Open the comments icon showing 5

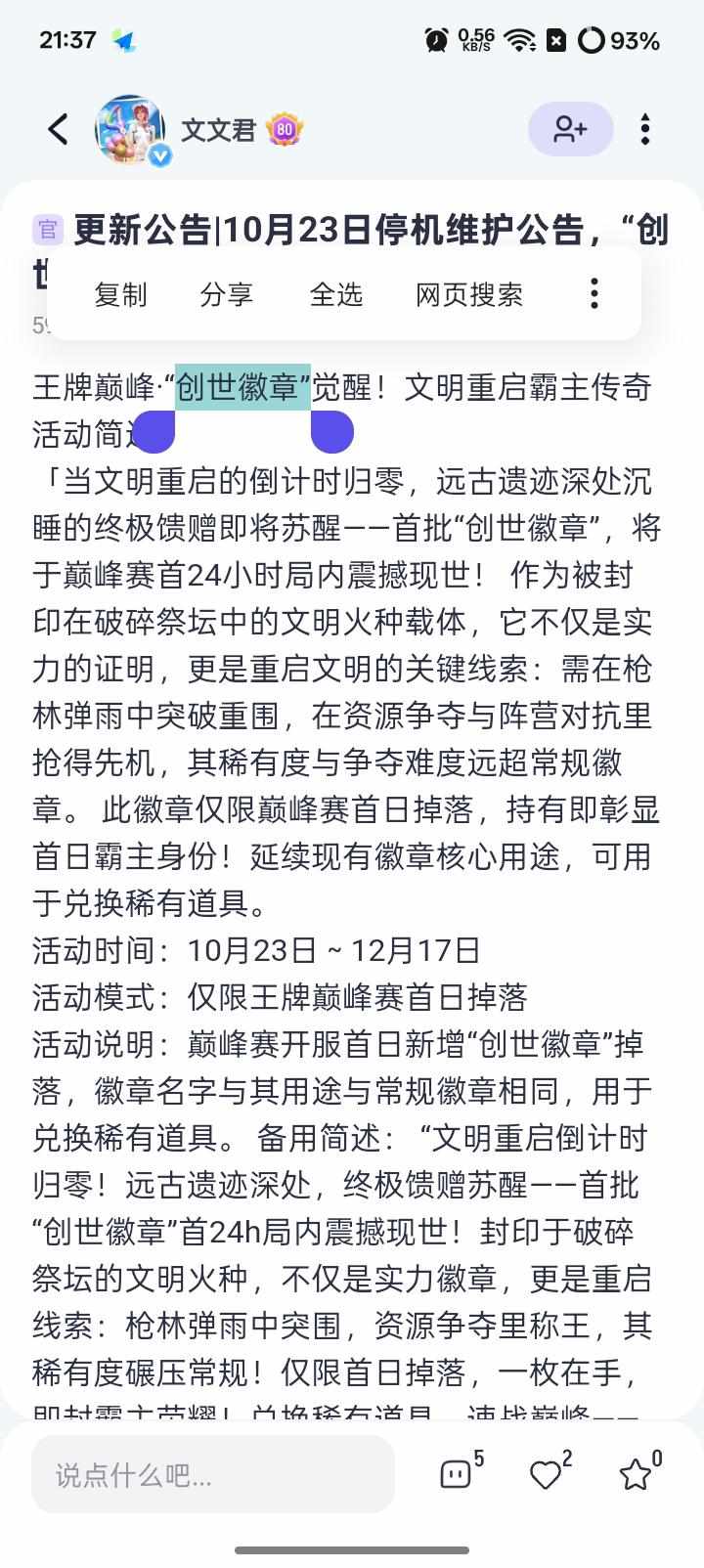(x=457, y=1473)
